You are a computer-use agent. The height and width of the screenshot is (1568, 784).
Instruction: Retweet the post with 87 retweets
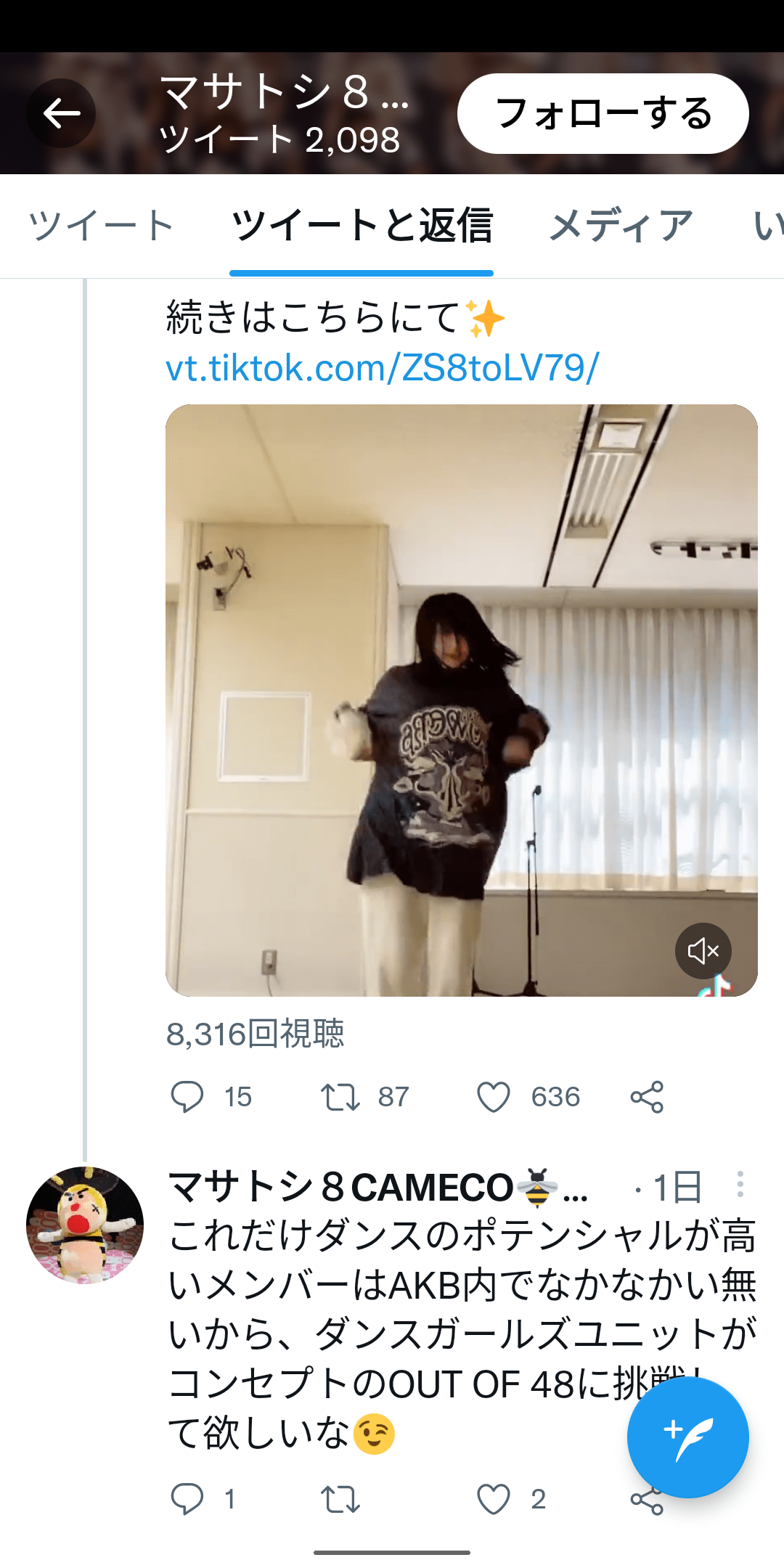click(x=340, y=1096)
